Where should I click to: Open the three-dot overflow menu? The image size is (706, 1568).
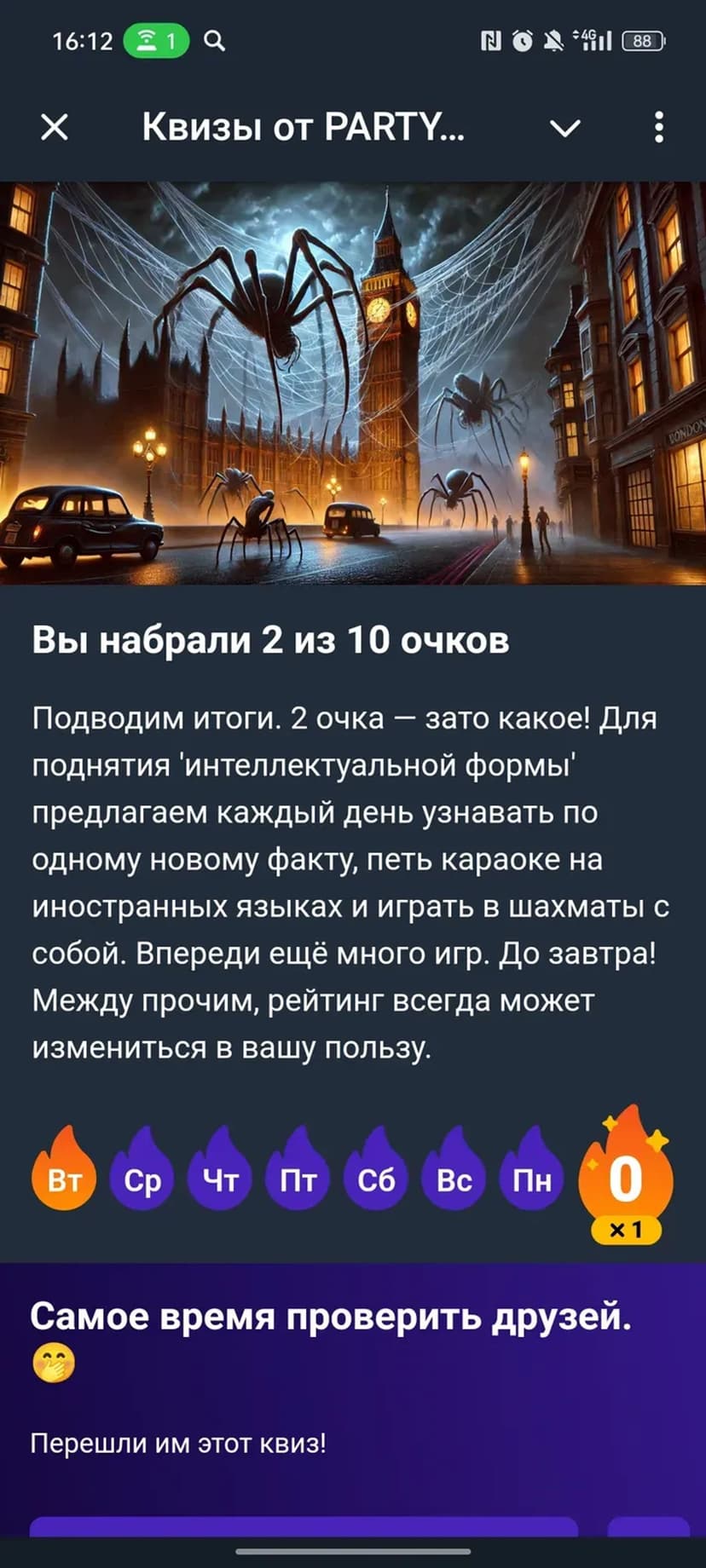click(x=658, y=128)
